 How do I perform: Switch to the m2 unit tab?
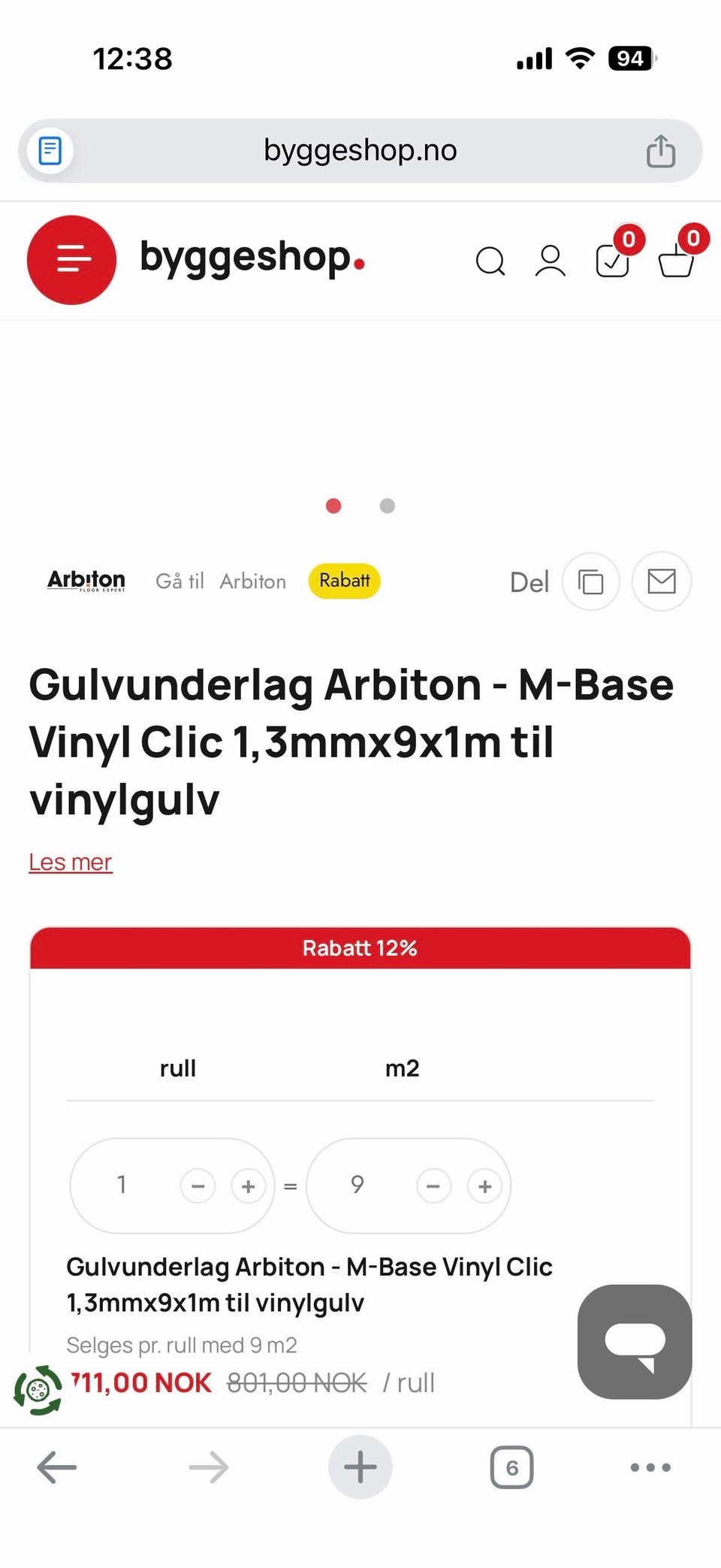point(403,1068)
